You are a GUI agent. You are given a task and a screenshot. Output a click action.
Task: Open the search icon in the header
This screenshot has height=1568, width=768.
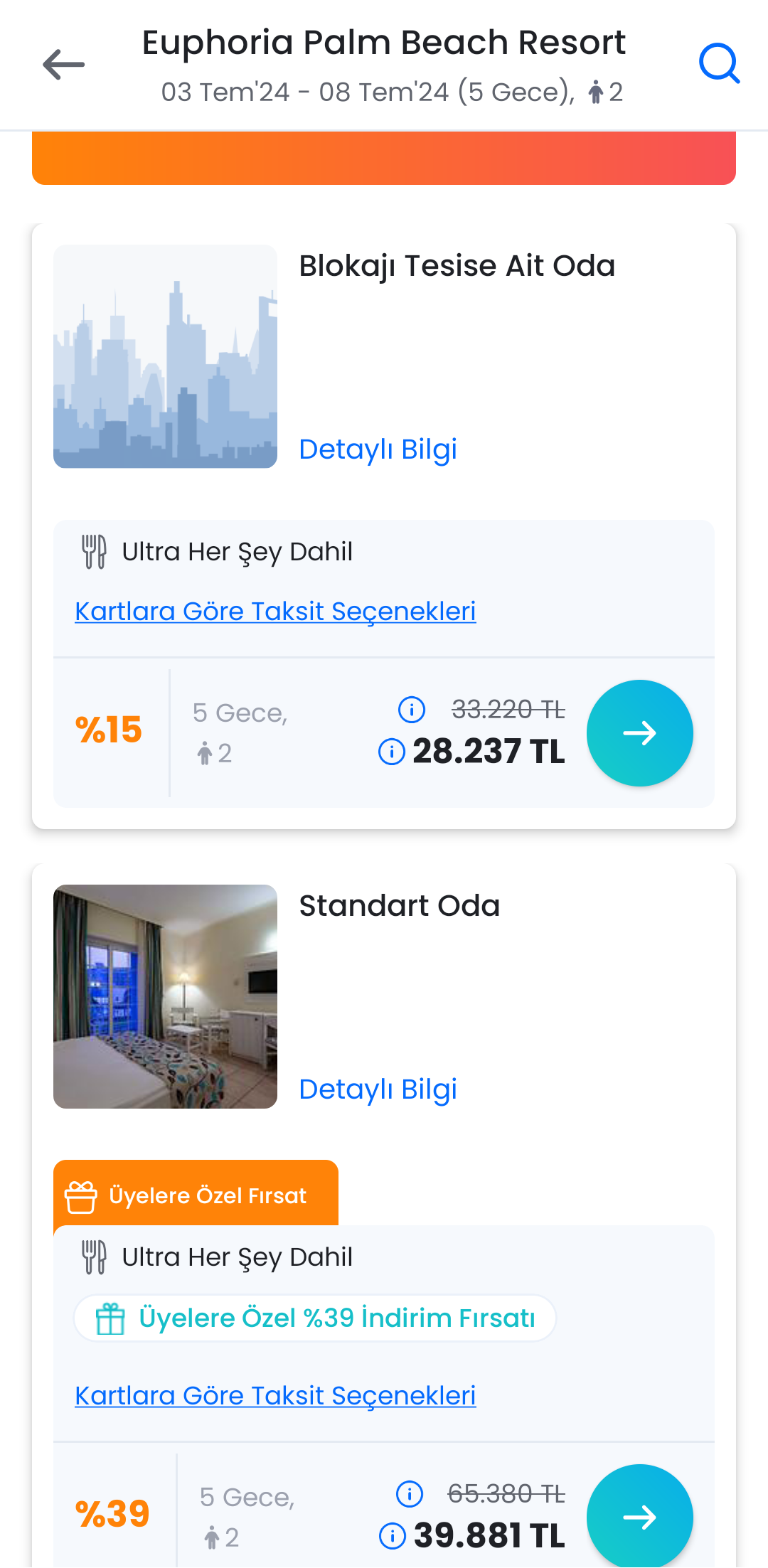point(720,63)
